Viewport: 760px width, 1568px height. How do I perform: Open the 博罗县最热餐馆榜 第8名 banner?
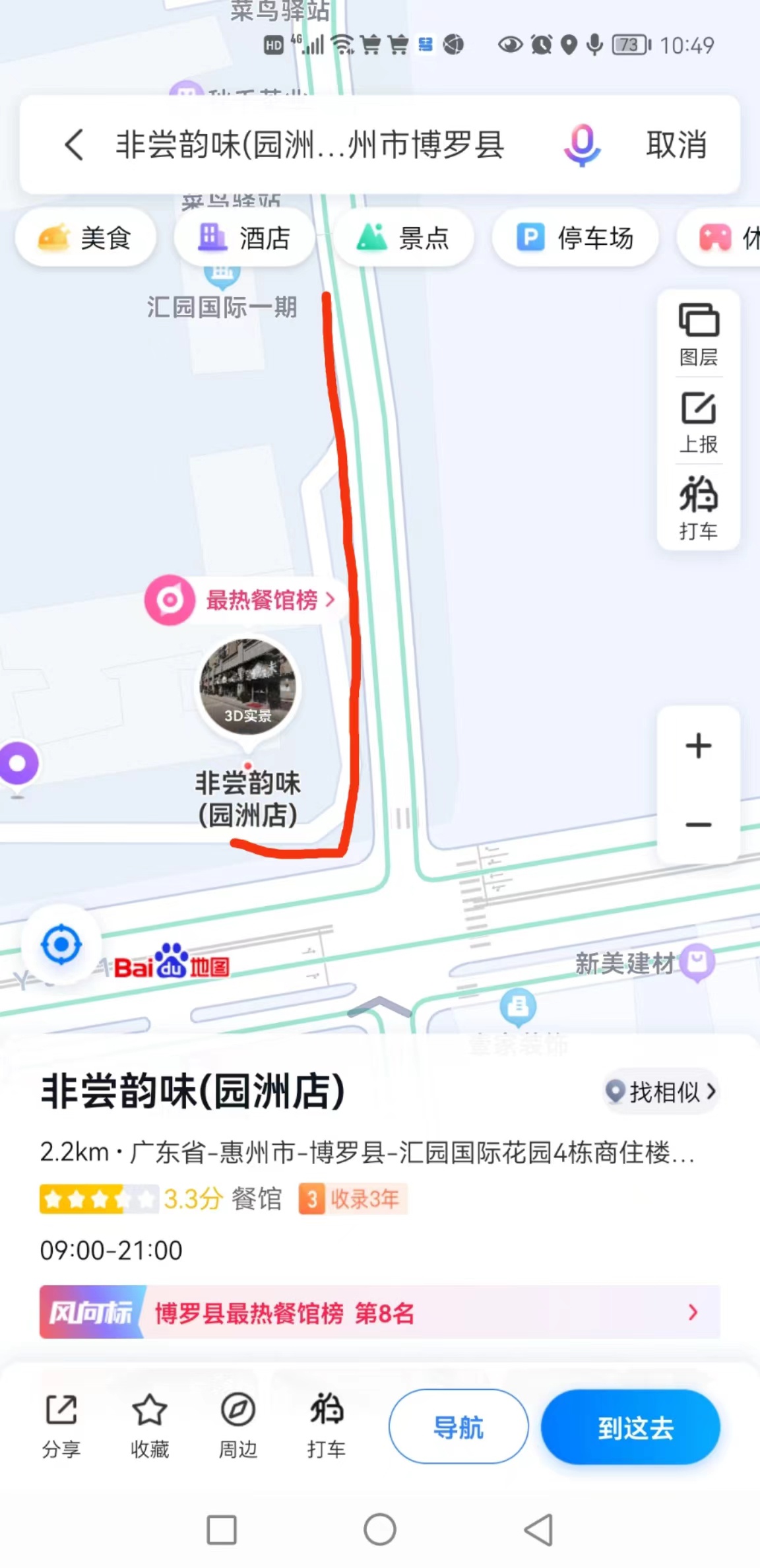pyautogui.click(x=379, y=1313)
